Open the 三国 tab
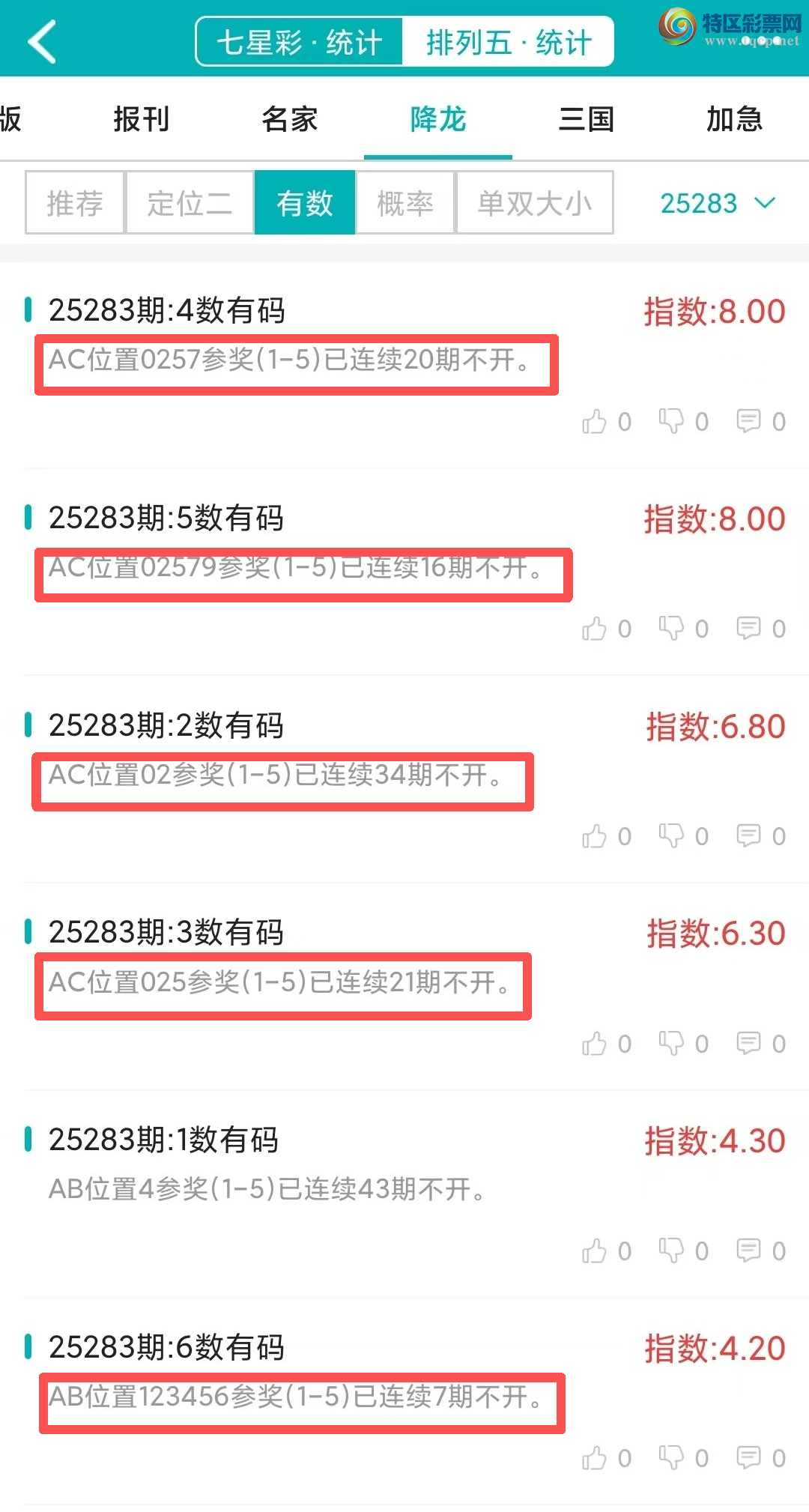The height and width of the screenshot is (1512, 809). [x=587, y=119]
